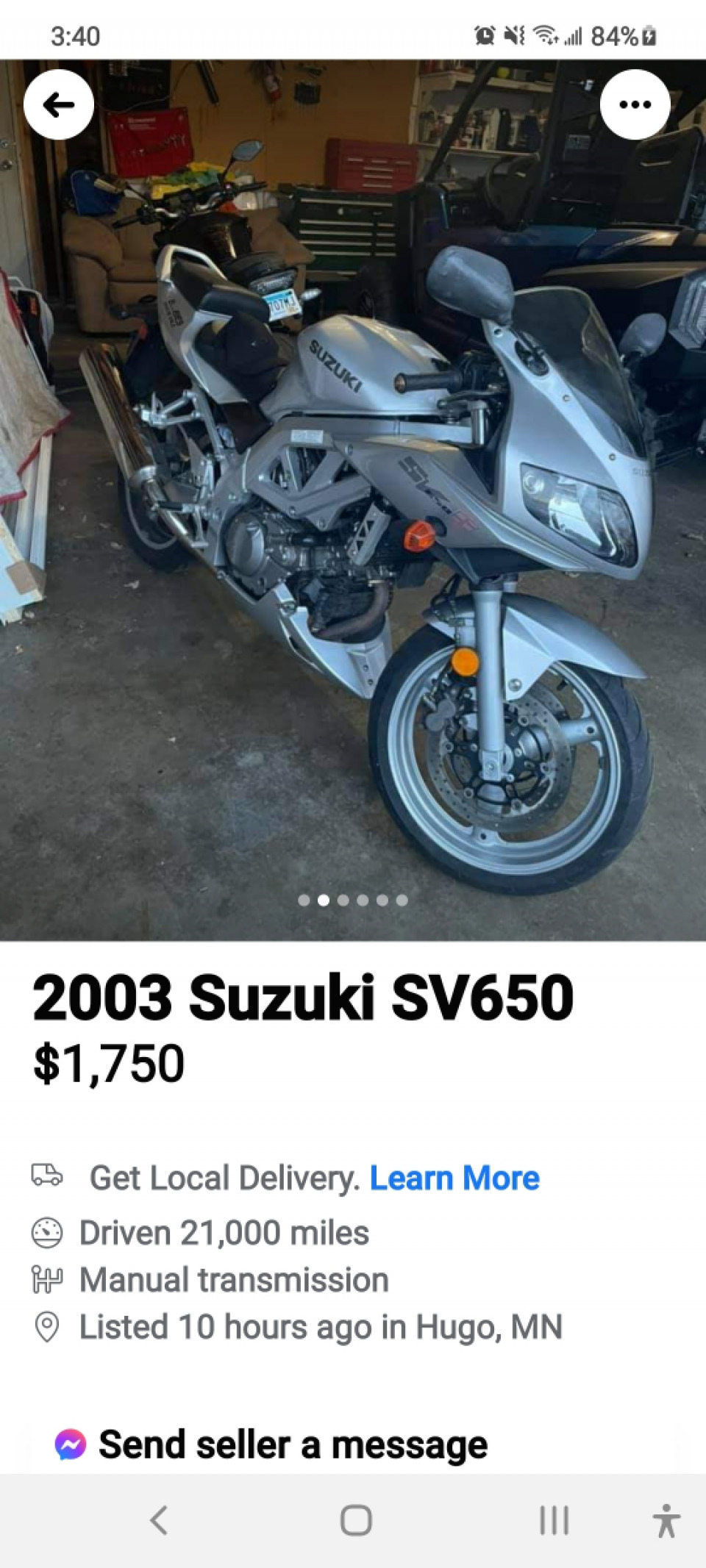The image size is (706, 1568).
Task: Tap the system home button
Action: 356,1520
